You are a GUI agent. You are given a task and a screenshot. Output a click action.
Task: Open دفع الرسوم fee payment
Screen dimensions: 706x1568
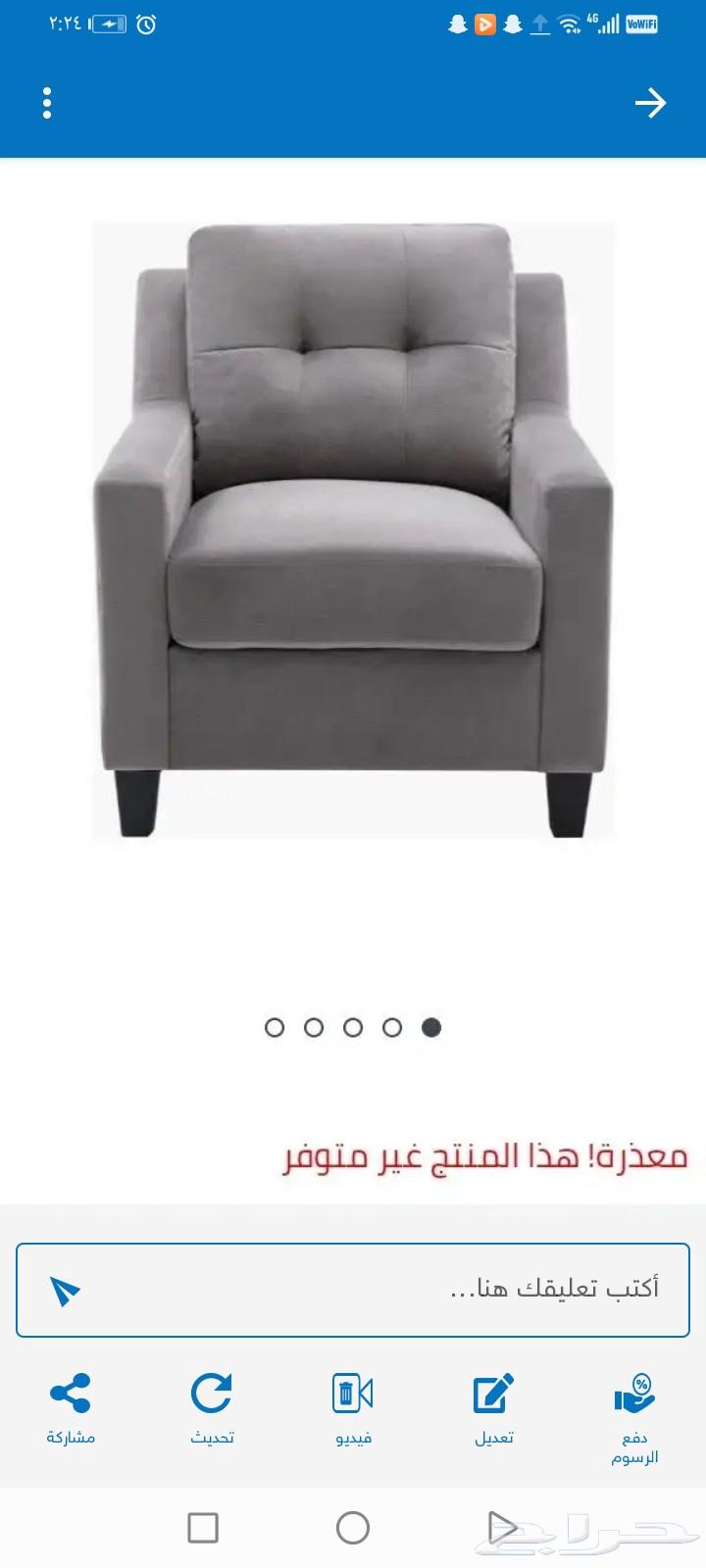pyautogui.click(x=634, y=1416)
